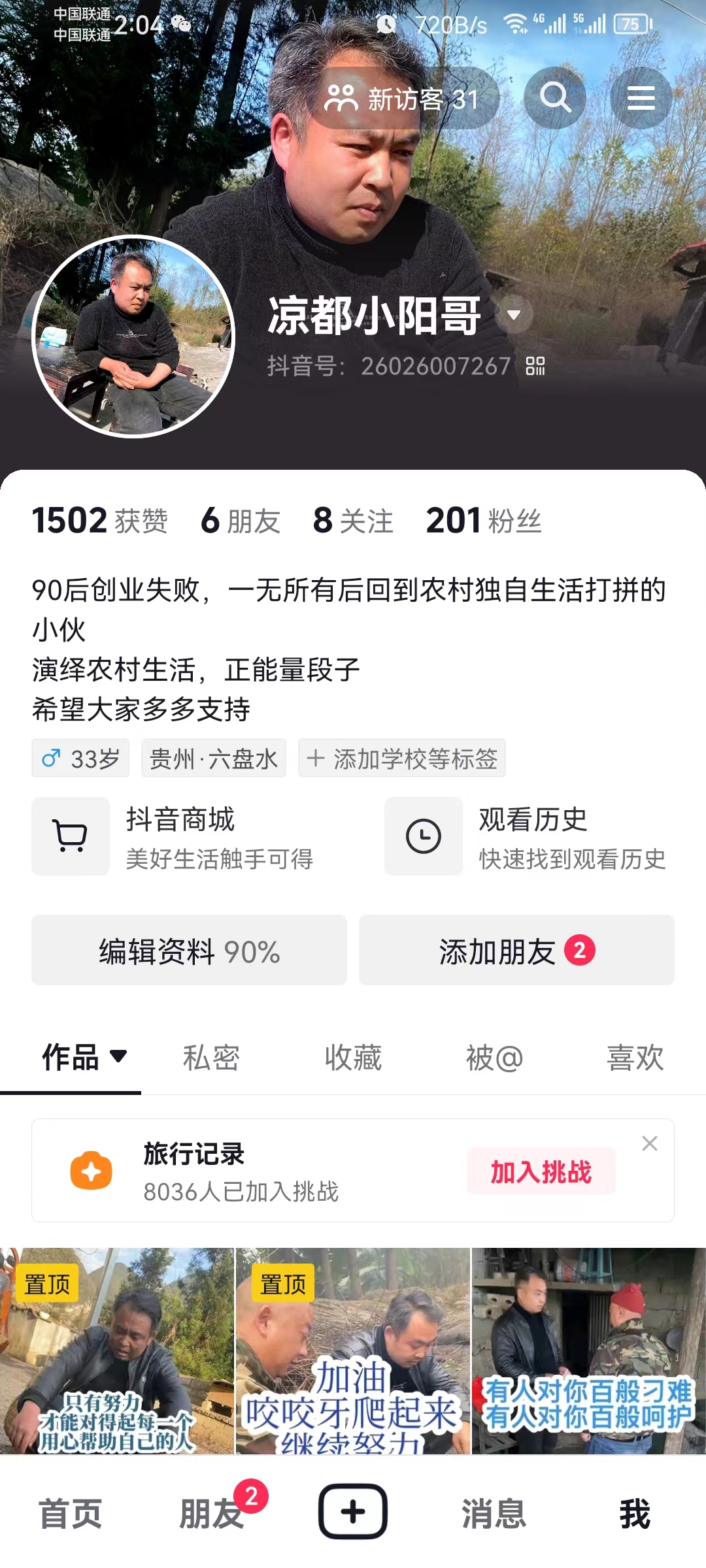Tap the round profile avatar

[133, 336]
